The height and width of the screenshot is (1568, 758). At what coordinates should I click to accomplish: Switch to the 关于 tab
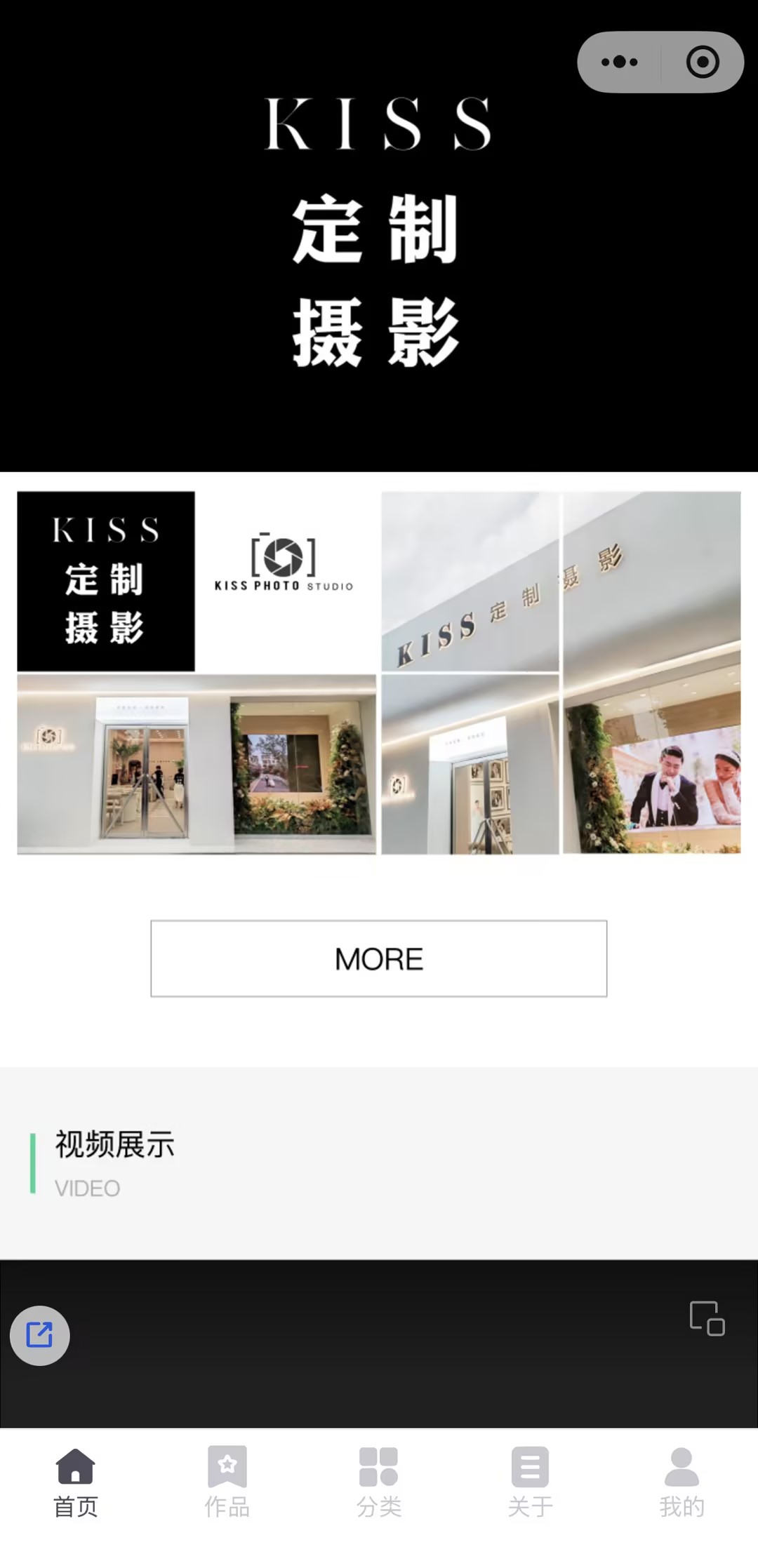tap(531, 1482)
